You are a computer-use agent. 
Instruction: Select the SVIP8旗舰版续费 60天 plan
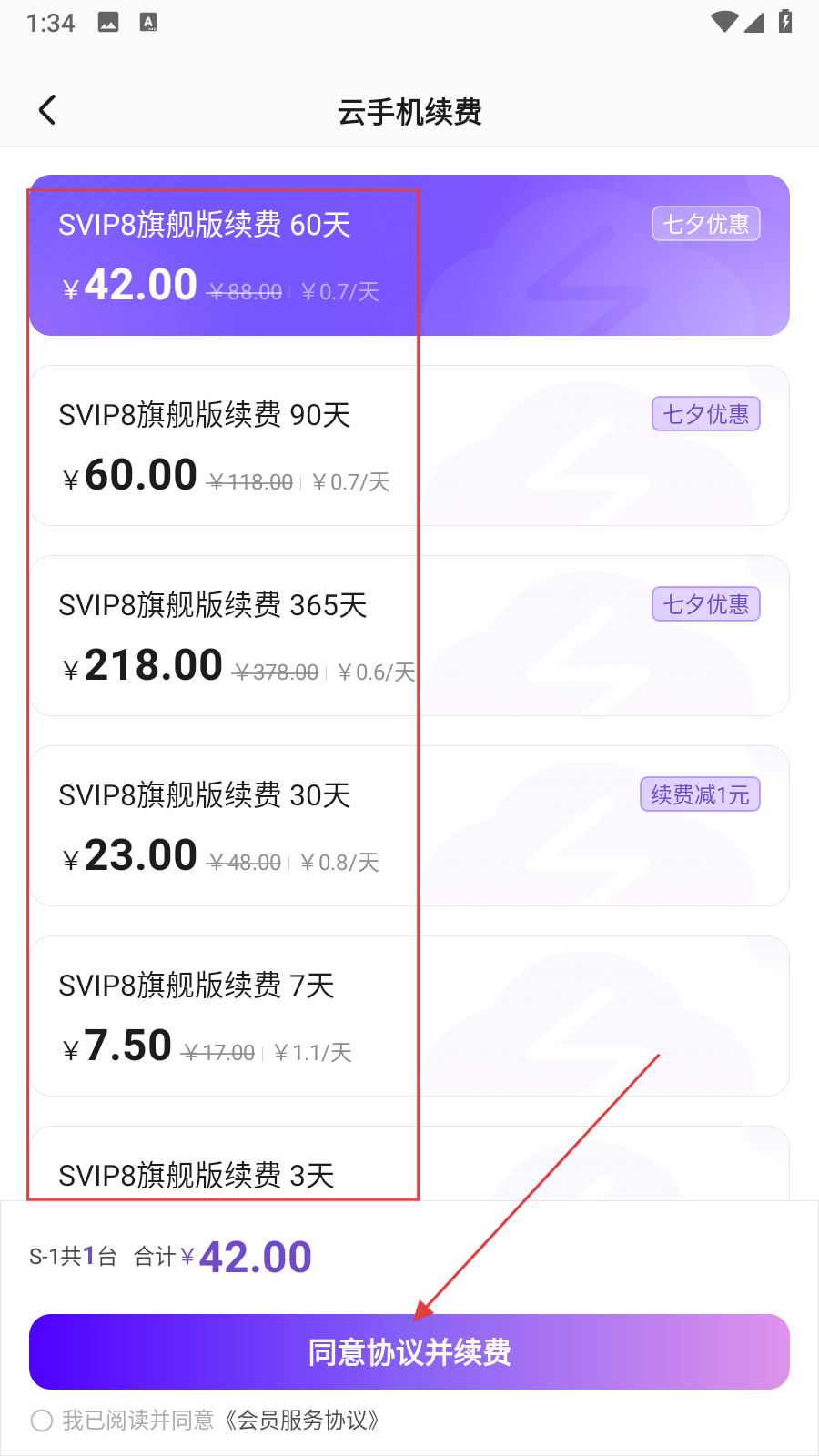[409, 256]
